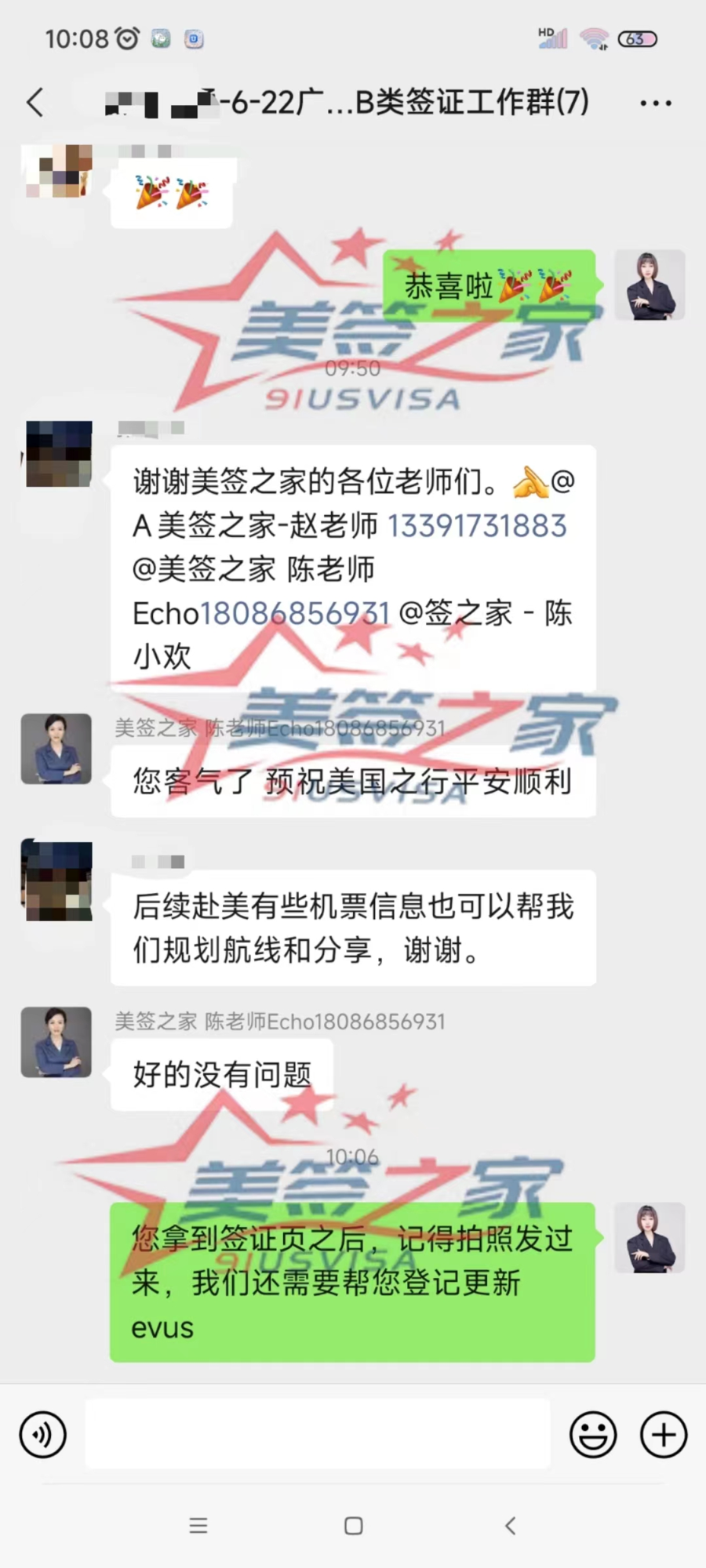Open the plus attachment menu
Viewport: 706px width, 1568px height.
click(x=664, y=1434)
